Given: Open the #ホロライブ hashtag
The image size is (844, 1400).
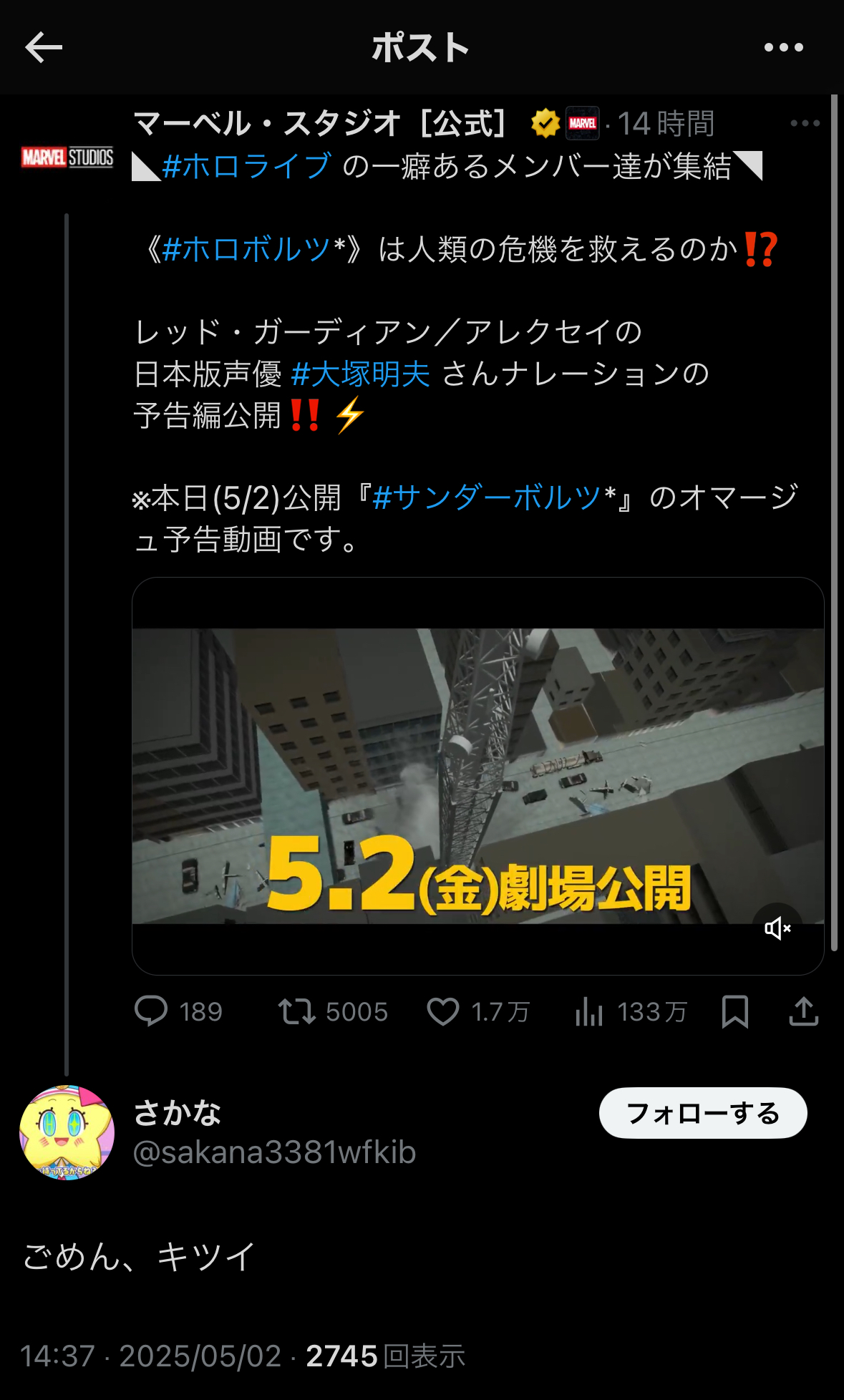Looking at the screenshot, I should click(x=247, y=166).
